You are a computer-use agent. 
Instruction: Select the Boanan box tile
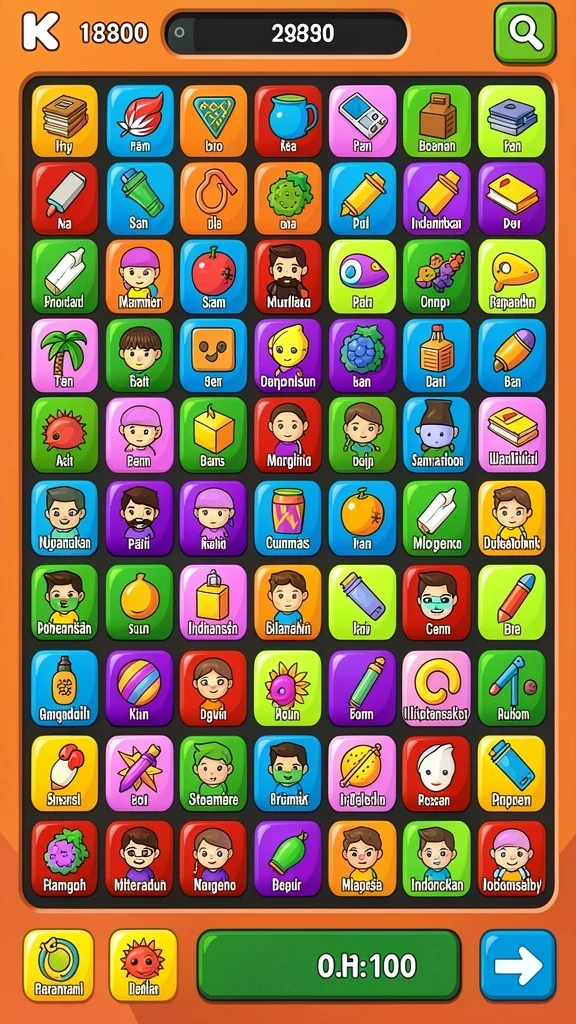(x=437, y=121)
